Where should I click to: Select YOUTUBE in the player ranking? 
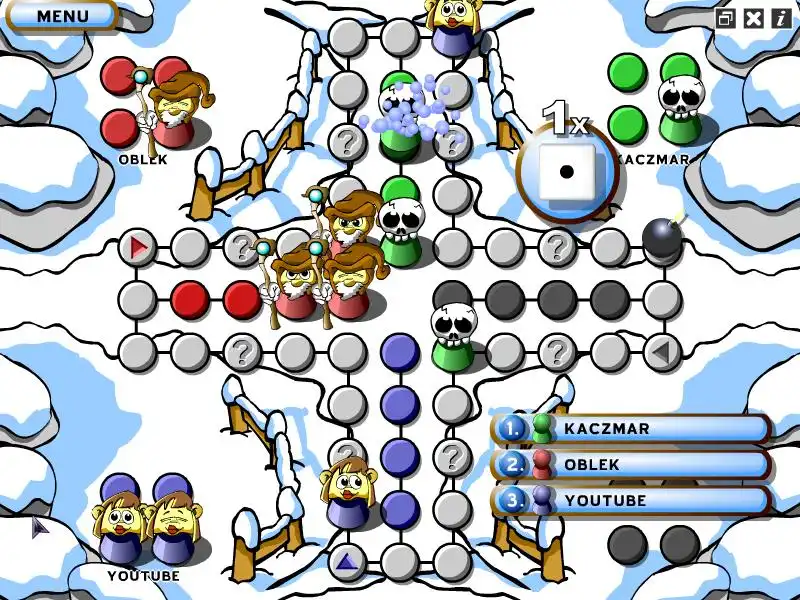630,500
